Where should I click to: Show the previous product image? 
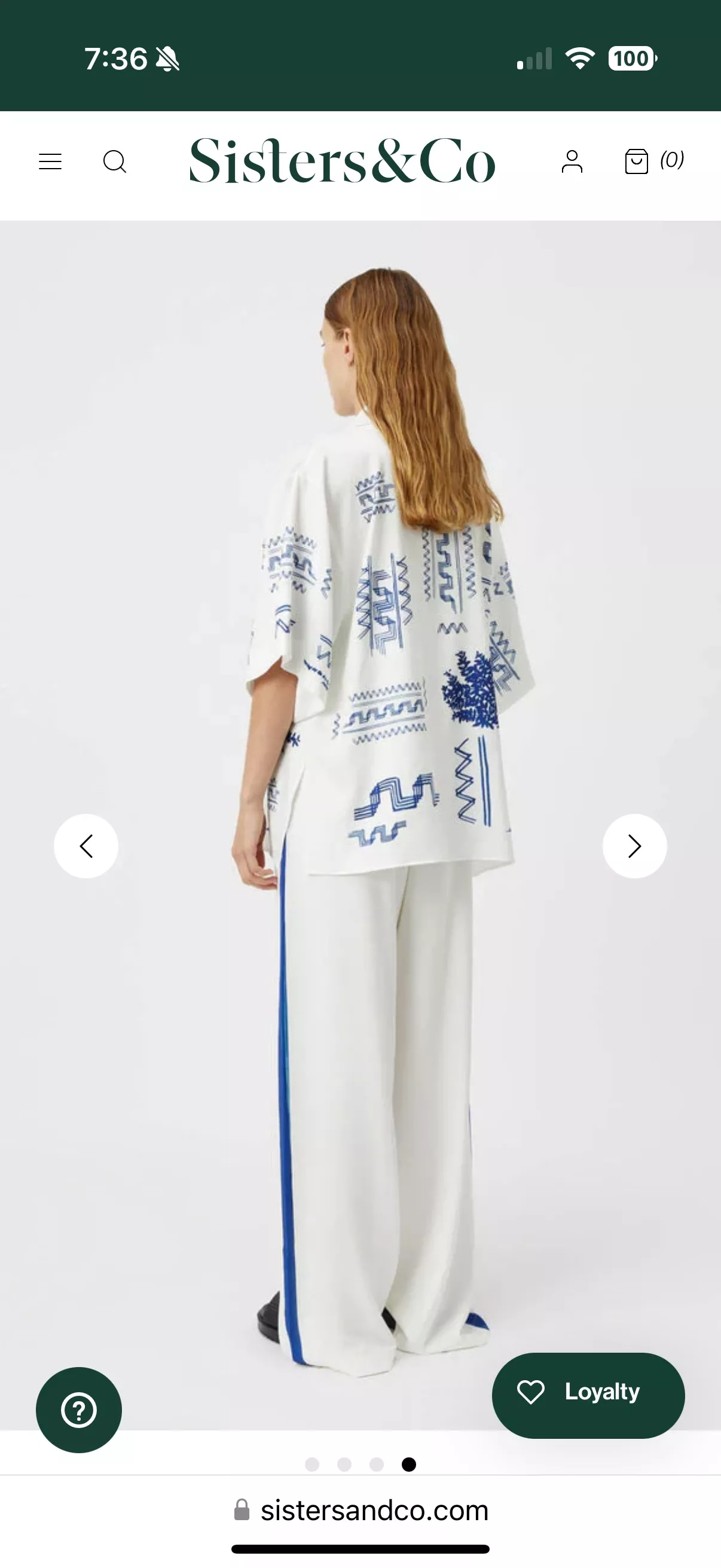pyautogui.click(x=87, y=846)
